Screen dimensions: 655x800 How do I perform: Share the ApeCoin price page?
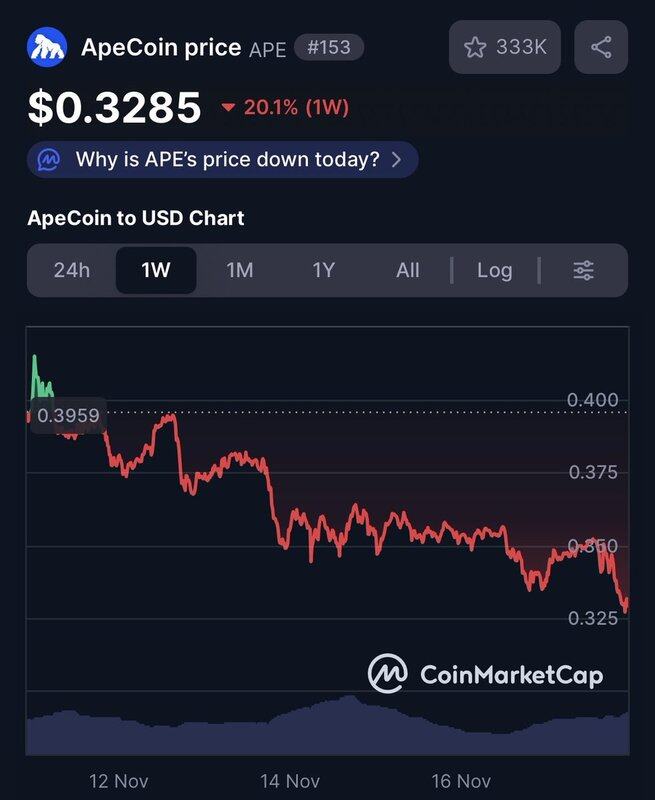coord(601,47)
